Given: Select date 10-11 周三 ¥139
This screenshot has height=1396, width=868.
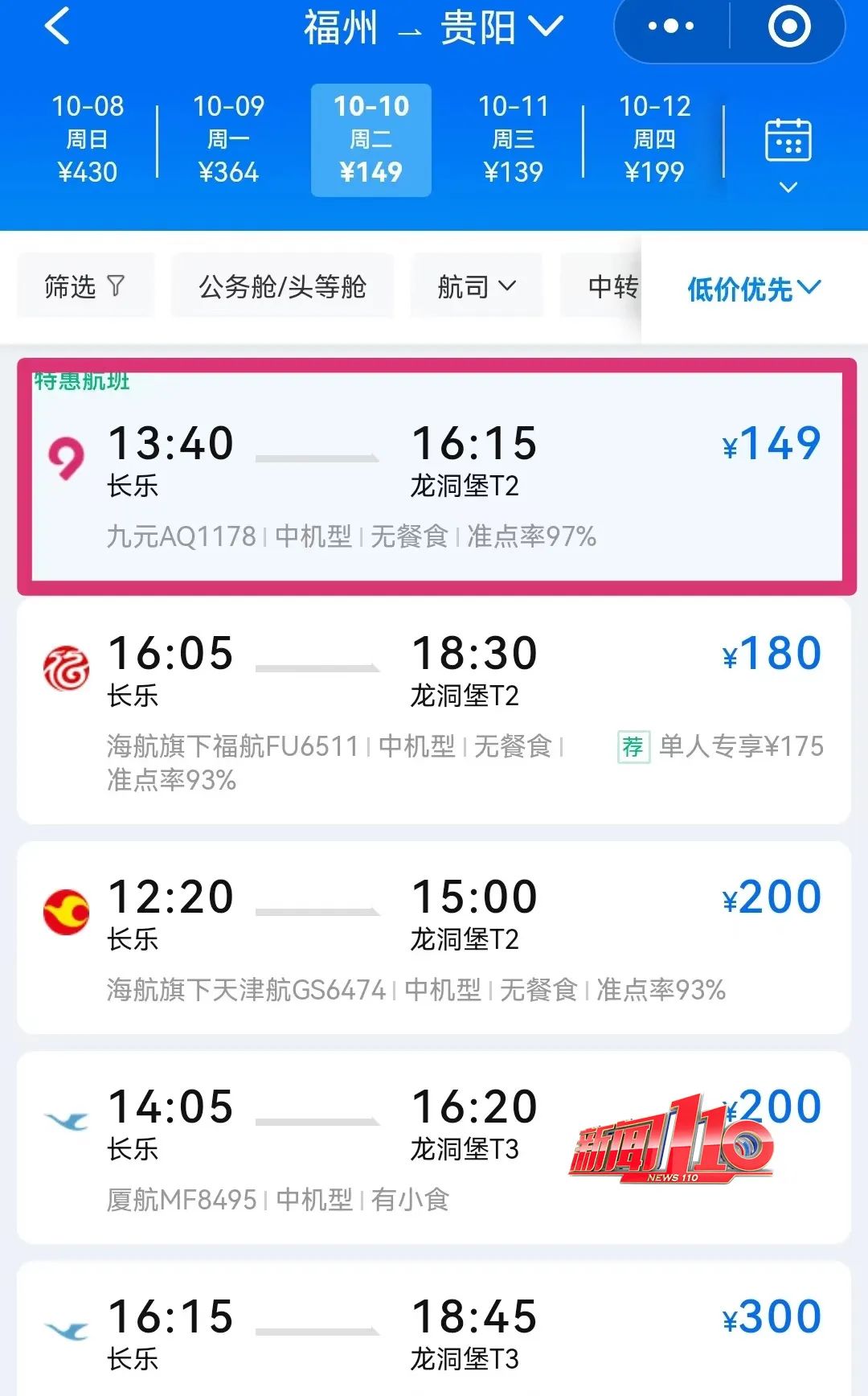Looking at the screenshot, I should (x=513, y=139).
